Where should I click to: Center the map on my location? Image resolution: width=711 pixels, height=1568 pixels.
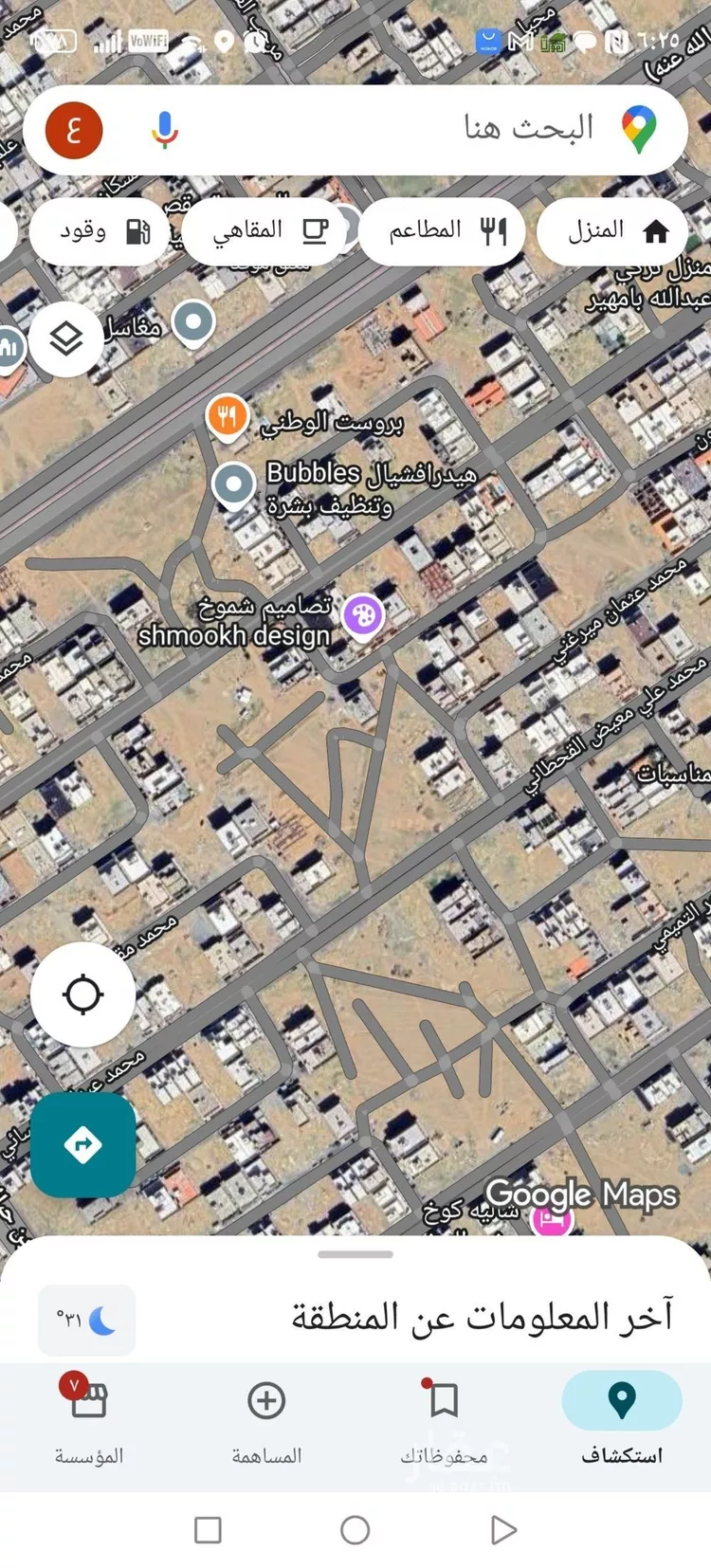click(x=82, y=994)
